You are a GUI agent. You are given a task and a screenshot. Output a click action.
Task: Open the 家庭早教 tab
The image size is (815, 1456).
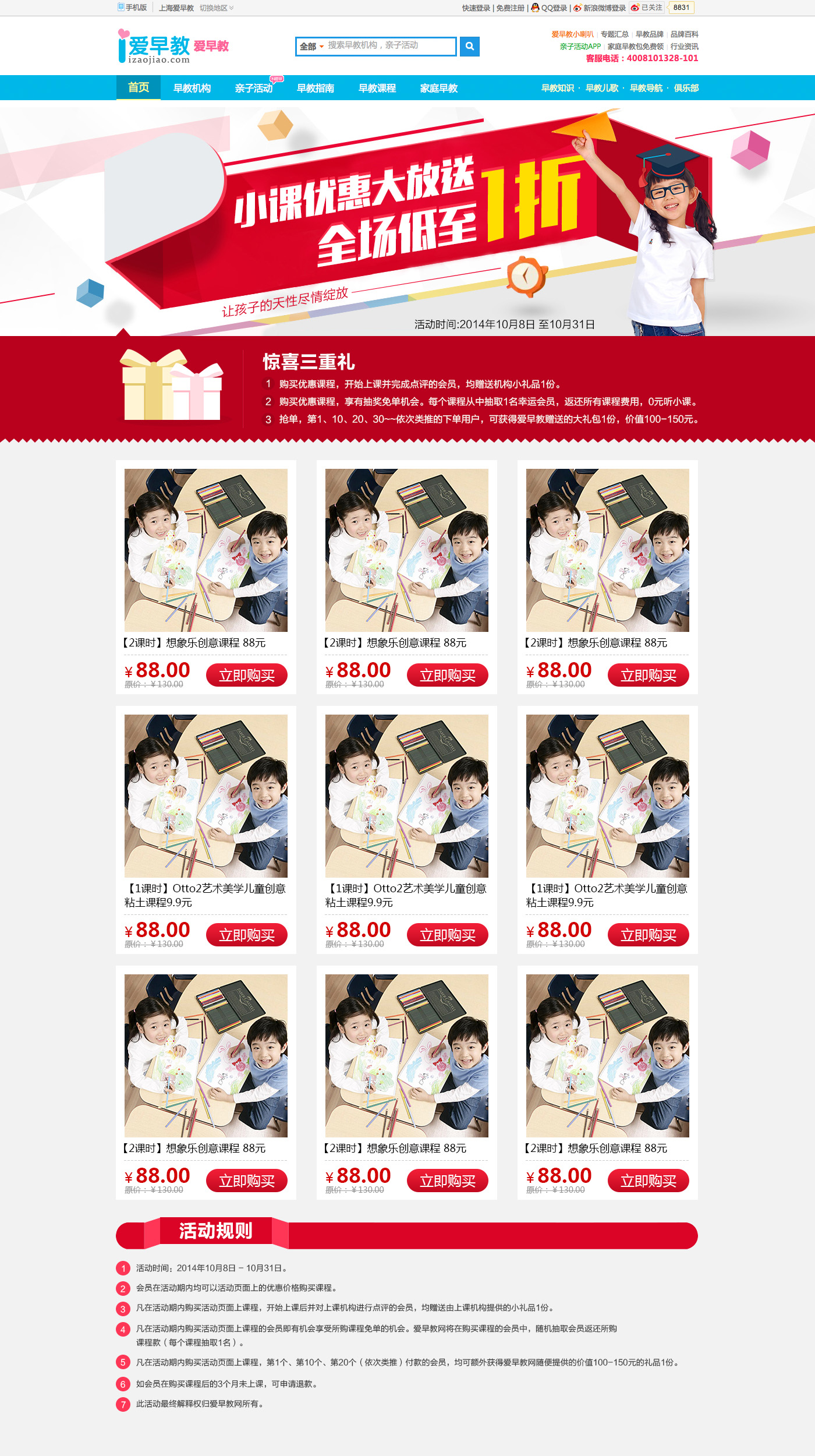439,89
